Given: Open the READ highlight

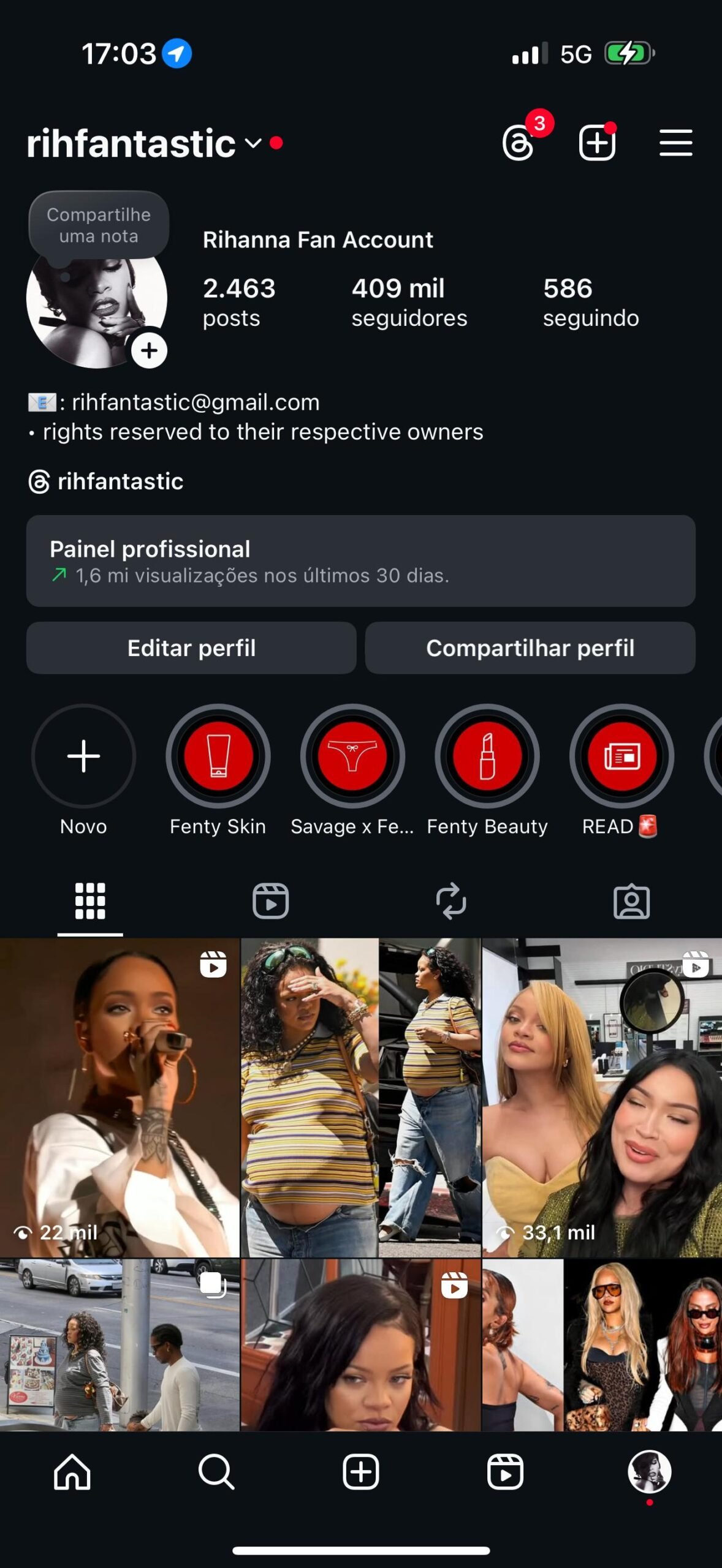Looking at the screenshot, I should click(621, 756).
